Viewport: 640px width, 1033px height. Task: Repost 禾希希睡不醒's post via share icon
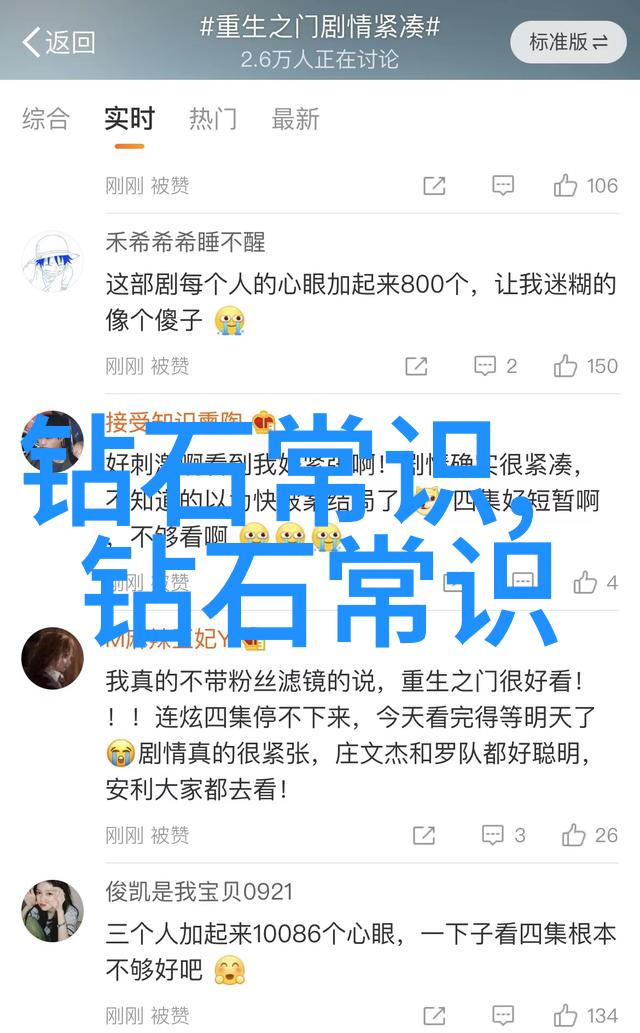coord(416,366)
